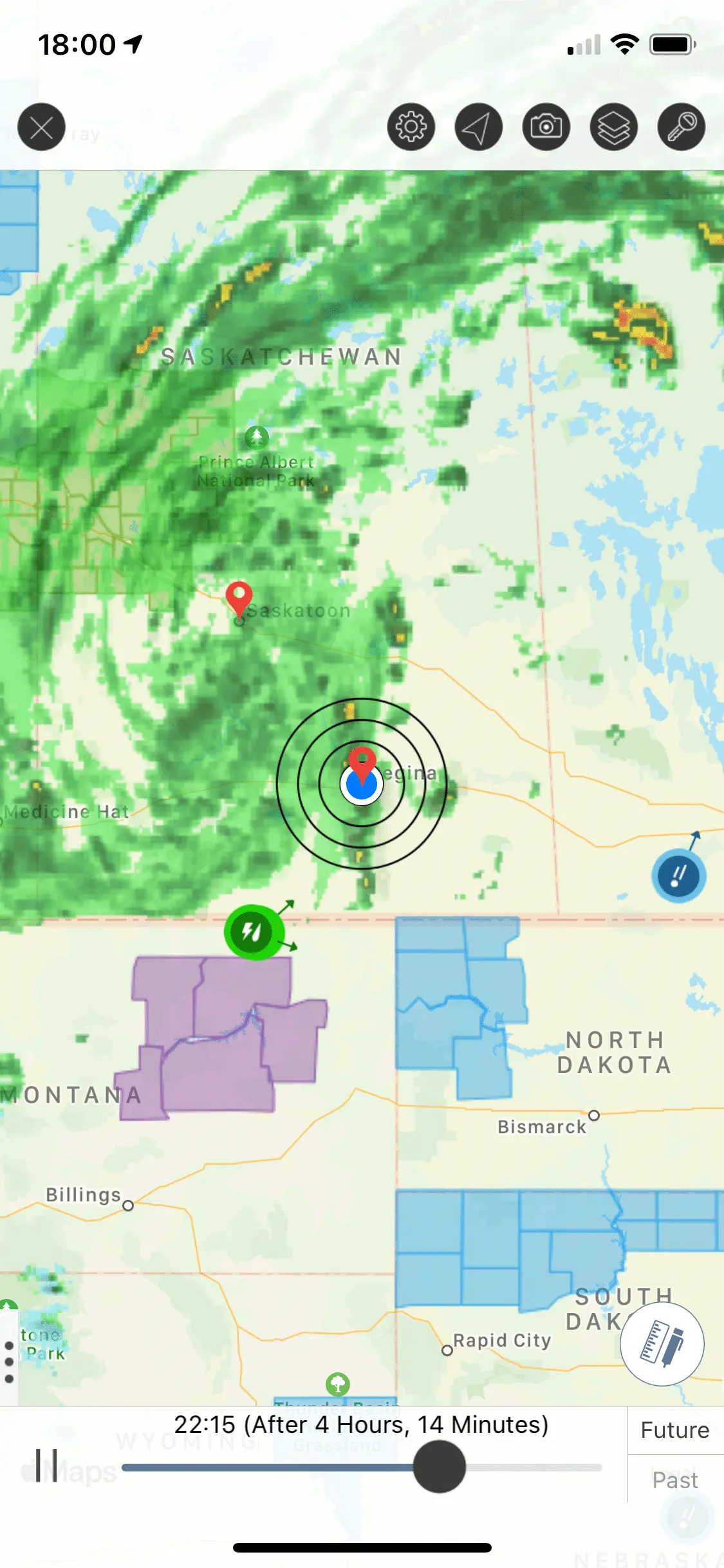The width and height of the screenshot is (724, 1568).
Task: Open the ruler and pencil drawing tool
Action: [662, 1344]
